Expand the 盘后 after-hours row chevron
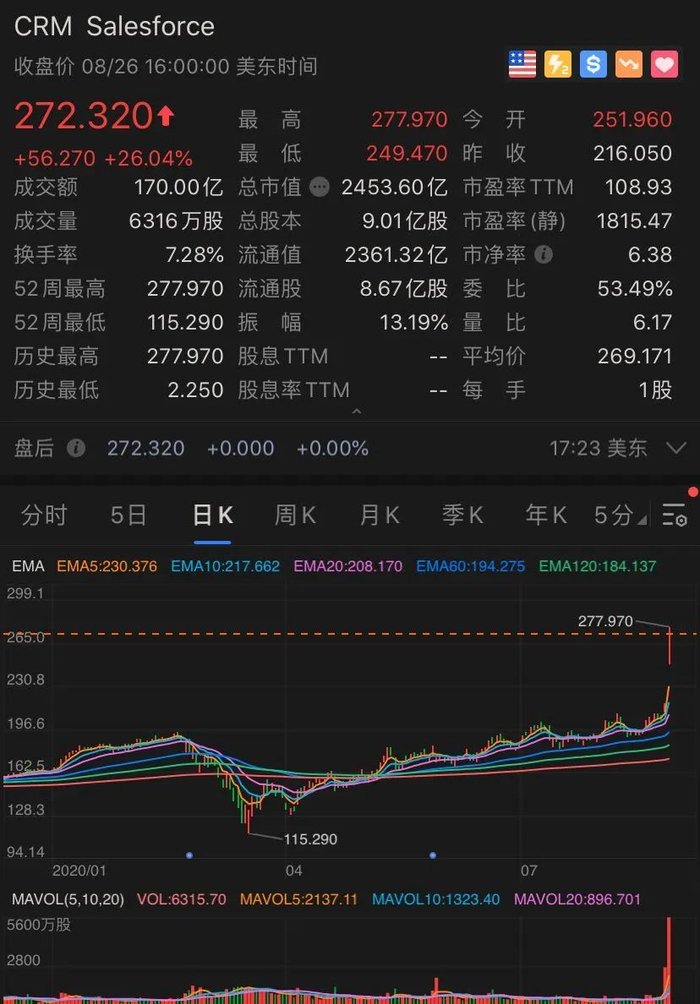 tap(675, 448)
